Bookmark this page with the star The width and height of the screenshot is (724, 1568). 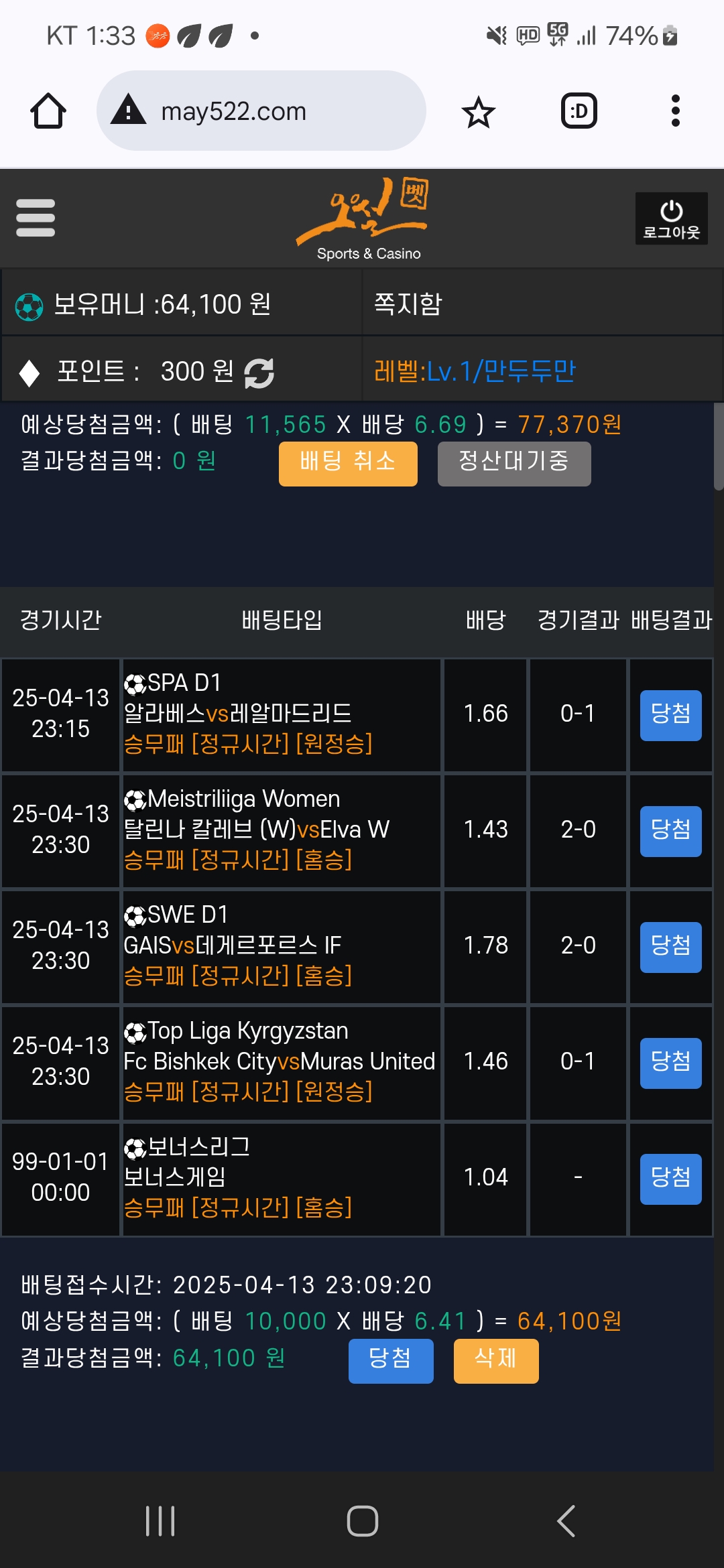click(479, 112)
